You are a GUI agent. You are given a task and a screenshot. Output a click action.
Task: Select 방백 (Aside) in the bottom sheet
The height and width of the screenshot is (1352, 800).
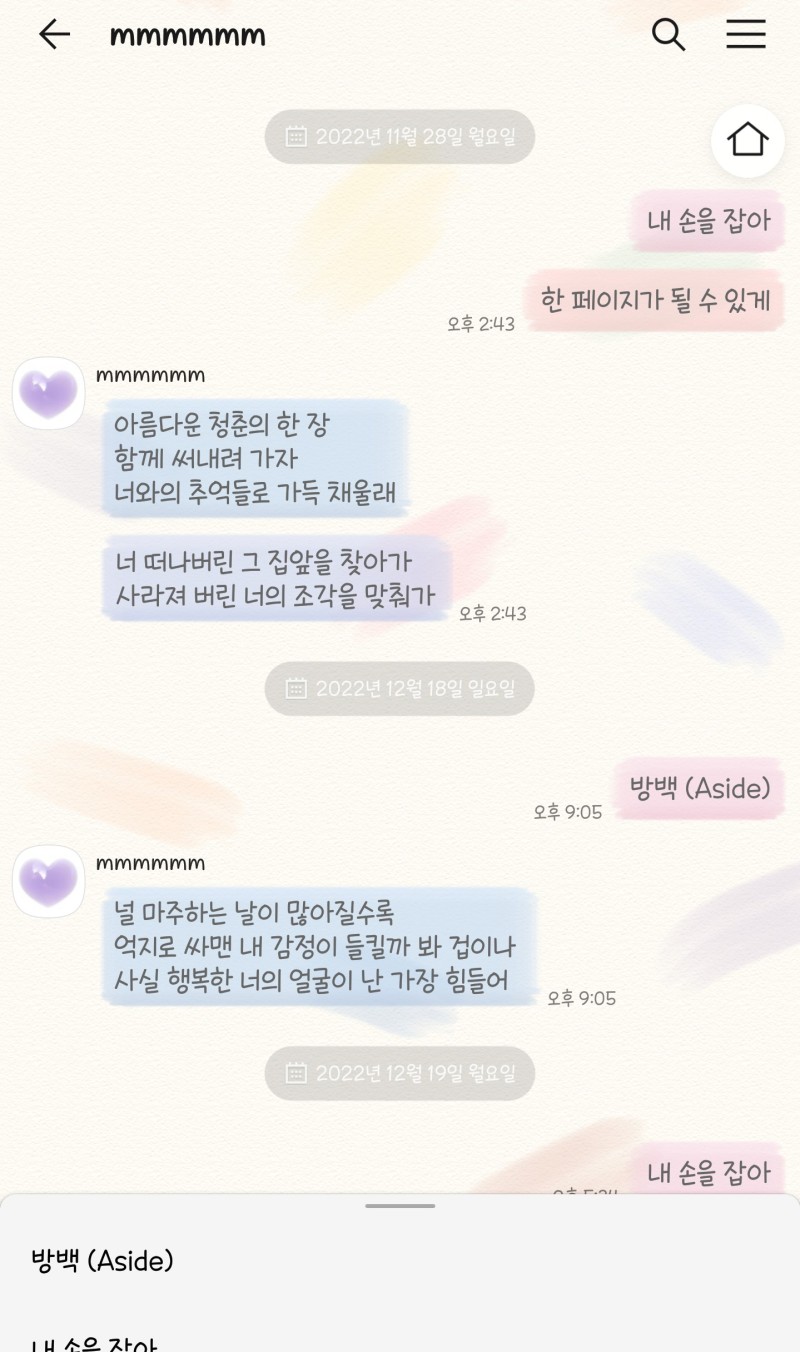[x=103, y=1261]
